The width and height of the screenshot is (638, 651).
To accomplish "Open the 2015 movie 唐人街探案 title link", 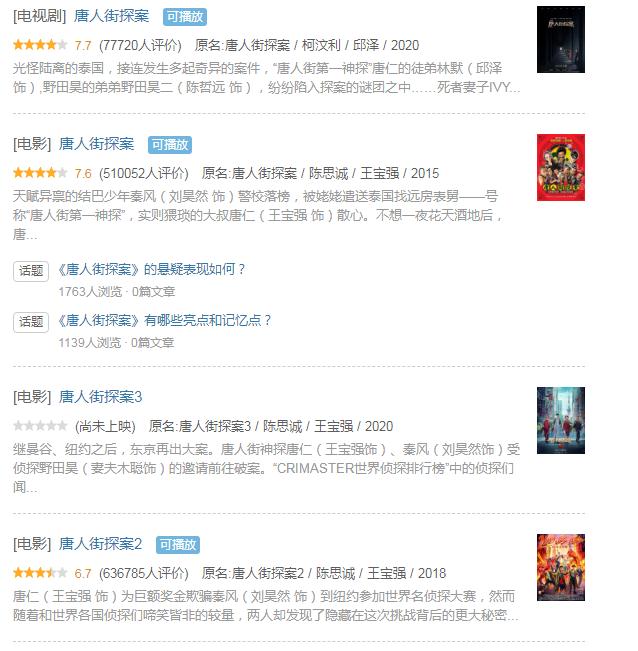I will point(96,144).
